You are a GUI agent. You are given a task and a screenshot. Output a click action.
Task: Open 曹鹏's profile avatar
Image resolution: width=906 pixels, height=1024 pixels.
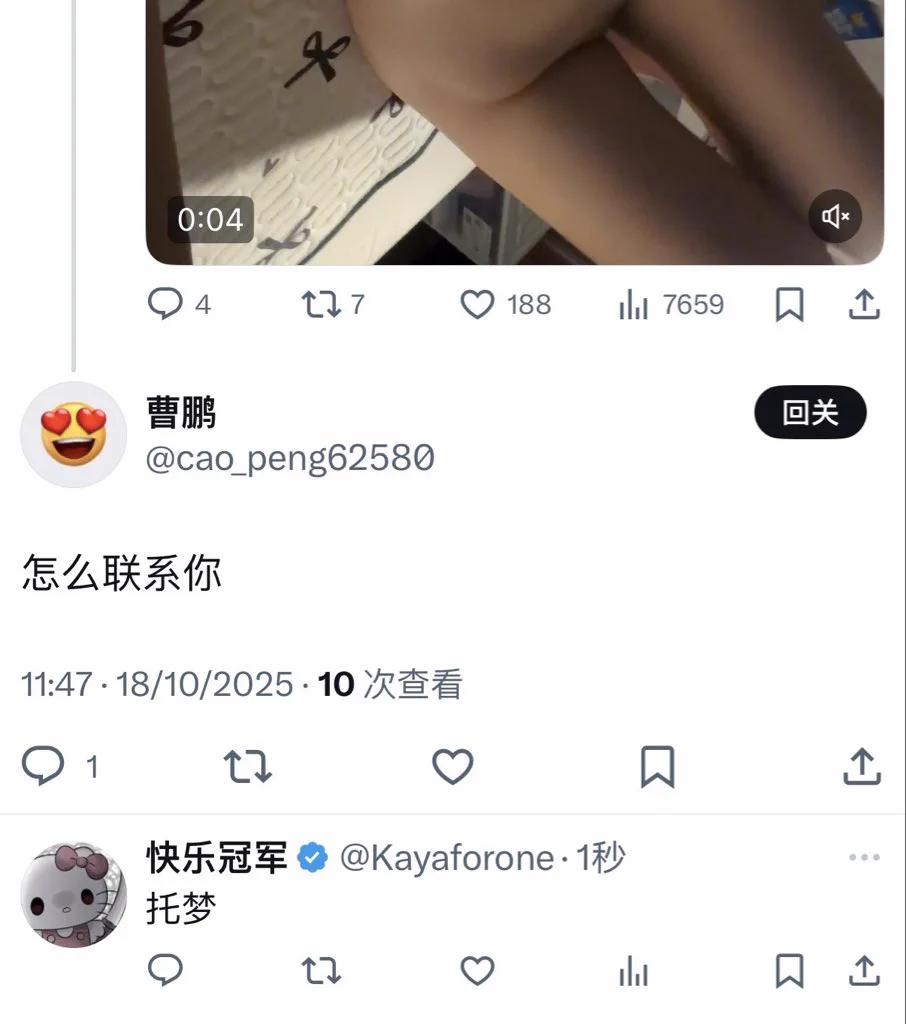point(74,434)
